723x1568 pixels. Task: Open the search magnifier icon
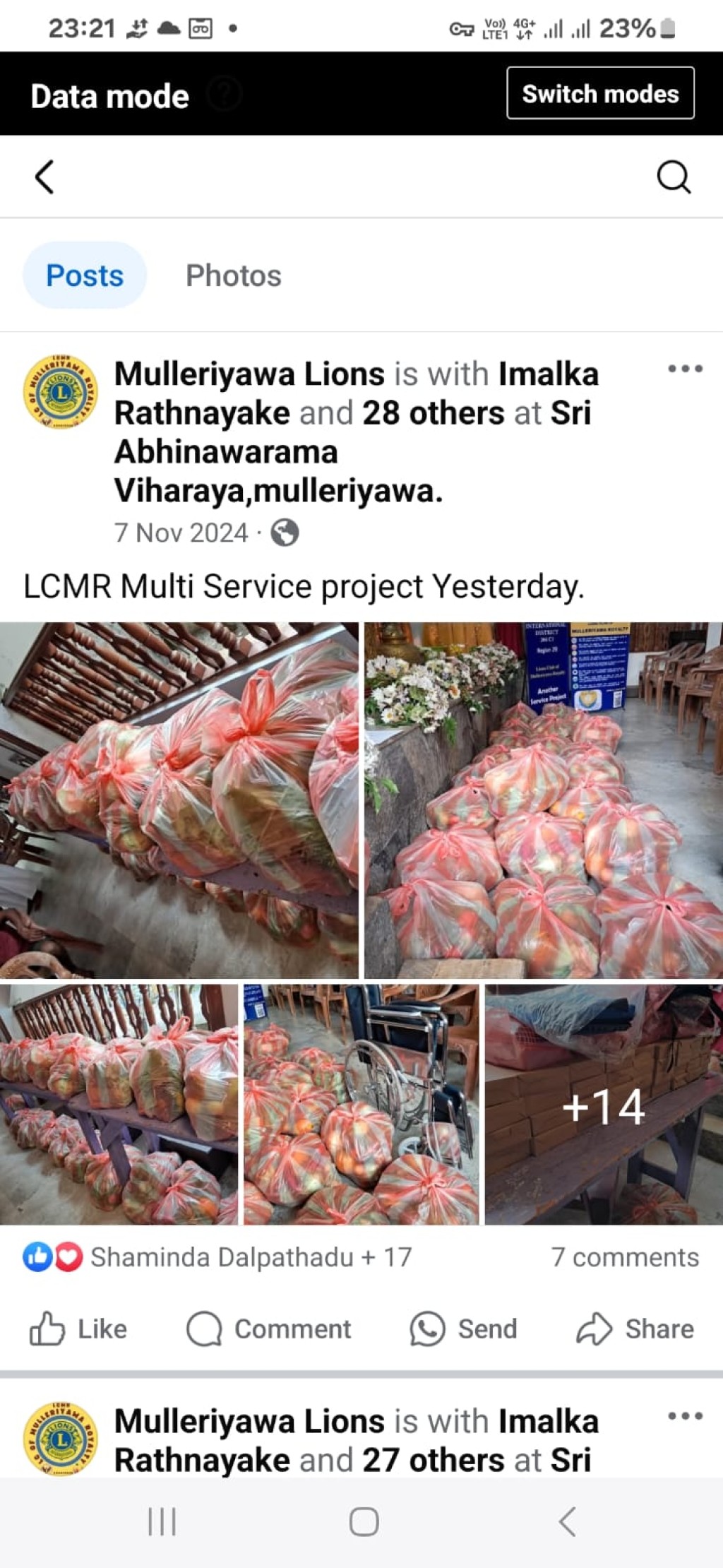click(674, 177)
